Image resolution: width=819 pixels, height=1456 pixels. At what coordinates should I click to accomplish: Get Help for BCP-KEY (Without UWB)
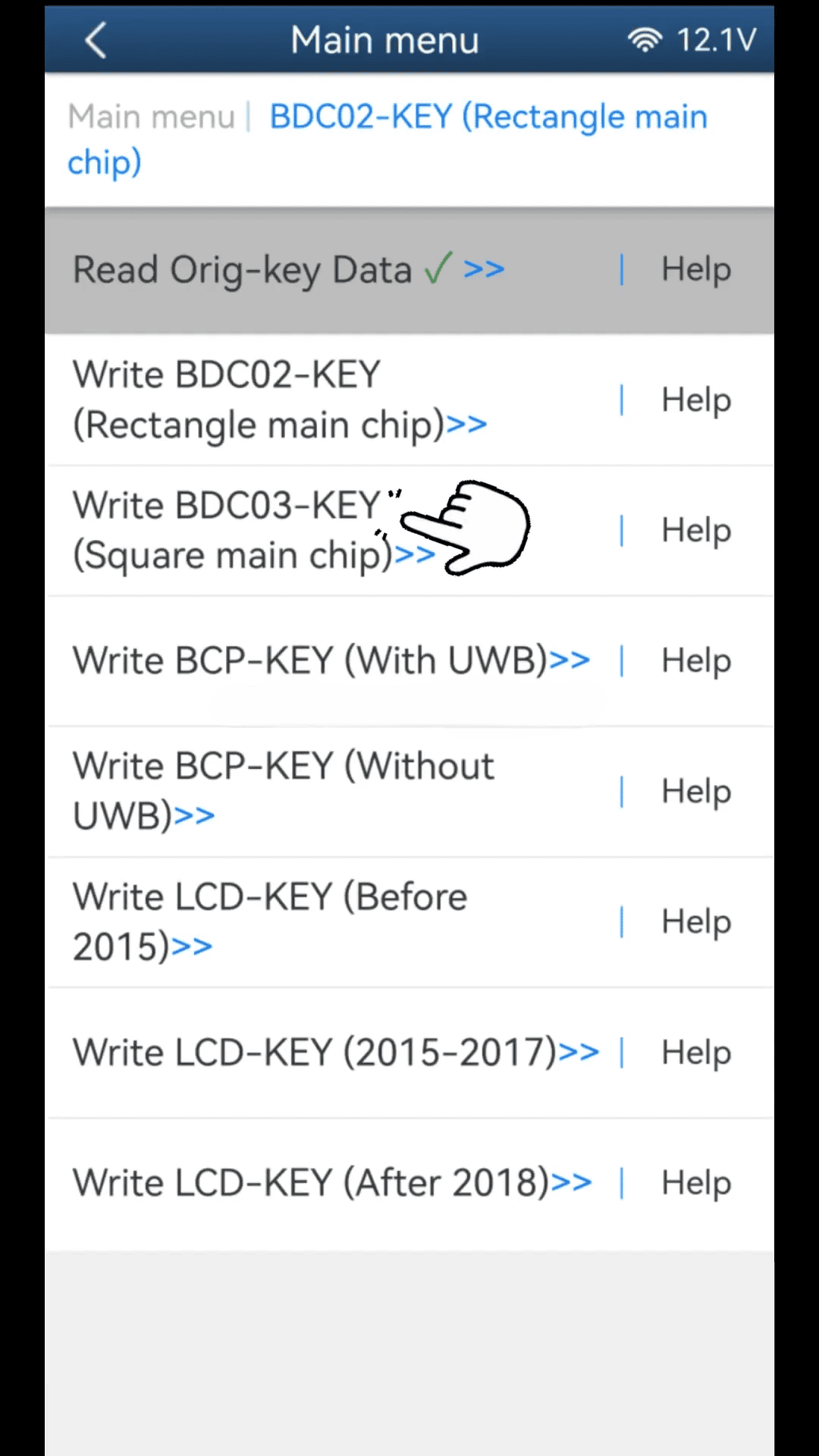(x=695, y=791)
